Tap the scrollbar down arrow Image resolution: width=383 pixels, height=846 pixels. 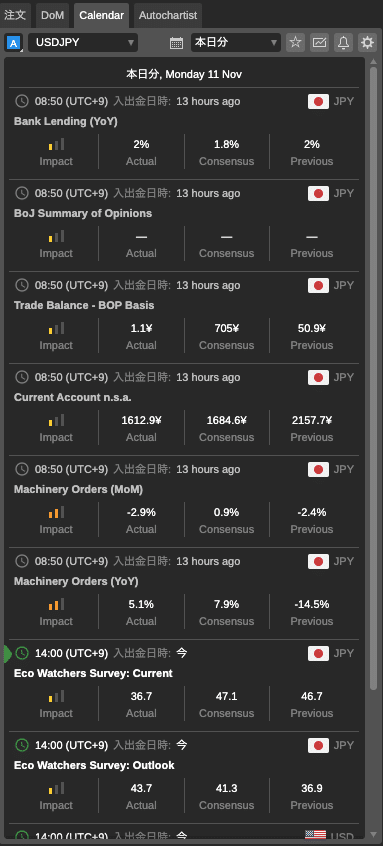[373, 835]
